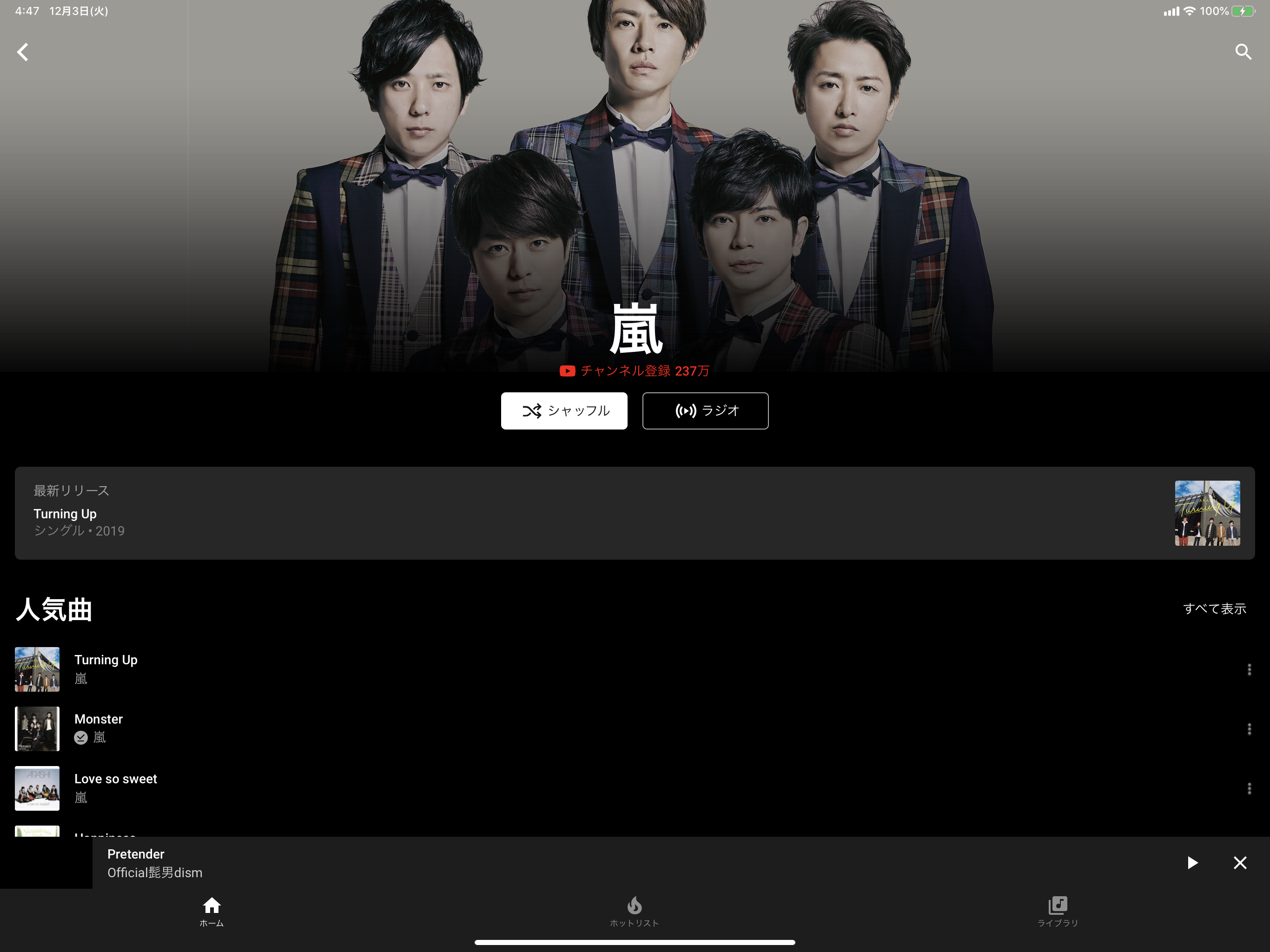
Task: Dismiss the Pretender mini player
Action: 1240,862
